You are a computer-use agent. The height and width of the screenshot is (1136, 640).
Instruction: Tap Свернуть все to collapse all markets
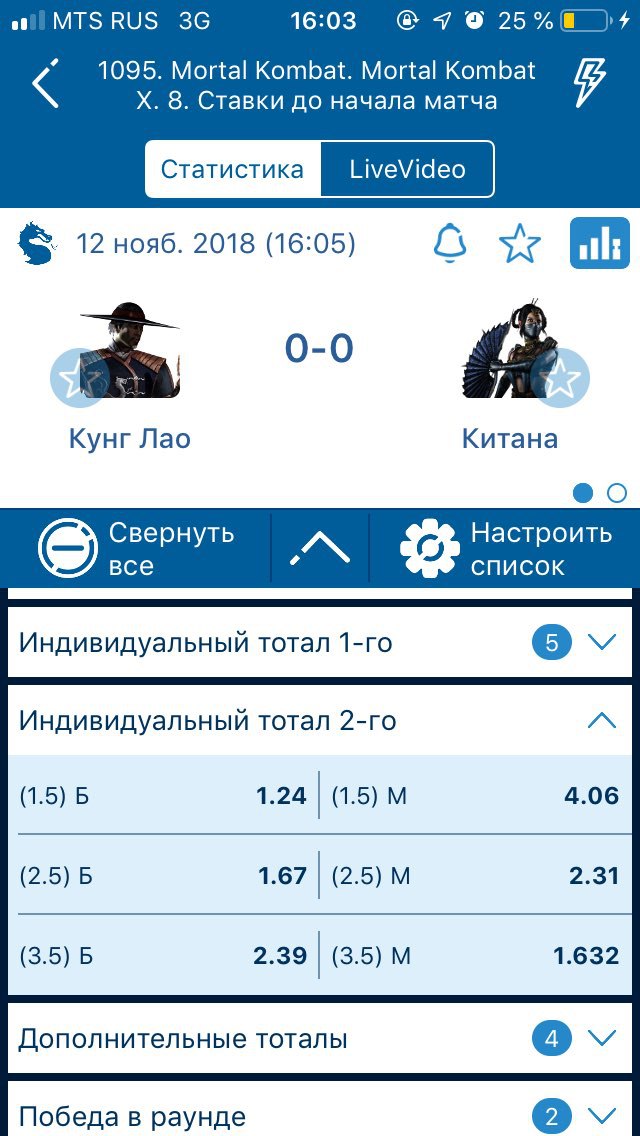pos(138,548)
